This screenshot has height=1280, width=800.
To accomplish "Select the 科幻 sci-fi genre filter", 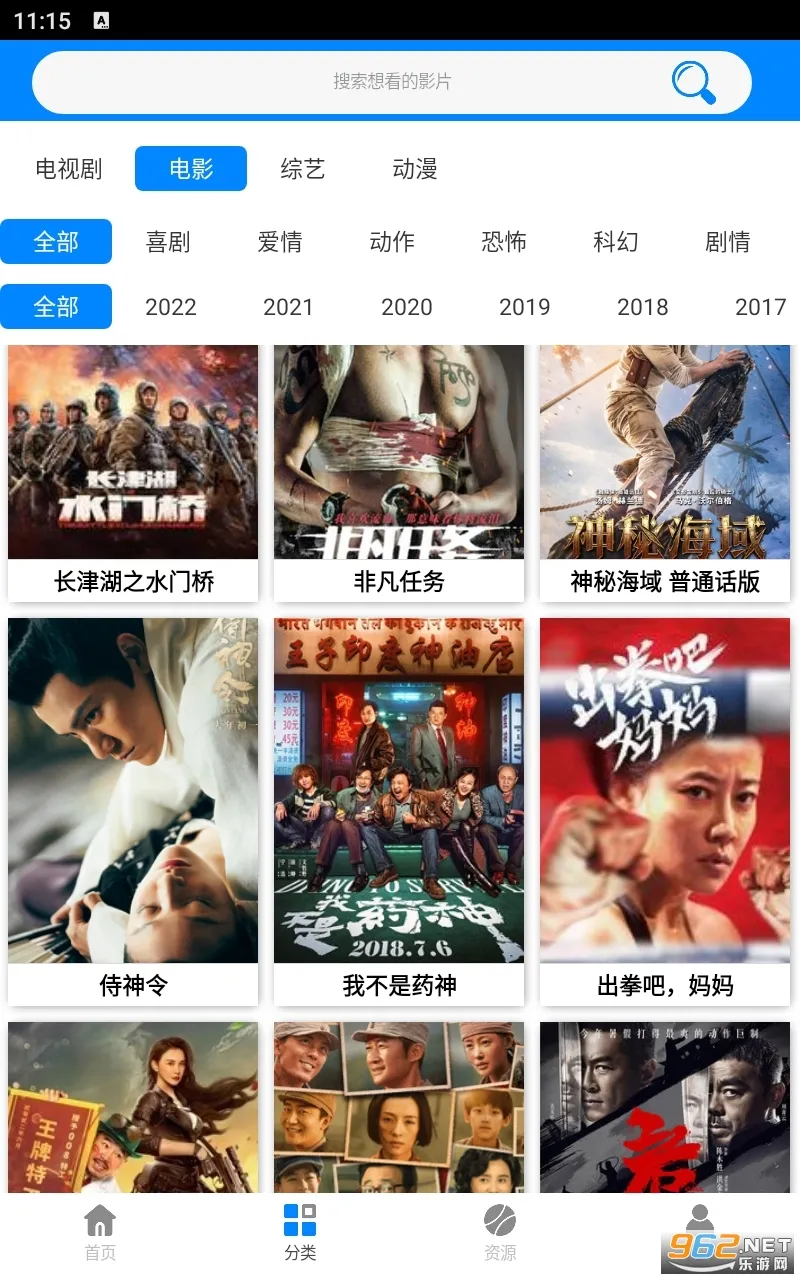I will [x=614, y=242].
